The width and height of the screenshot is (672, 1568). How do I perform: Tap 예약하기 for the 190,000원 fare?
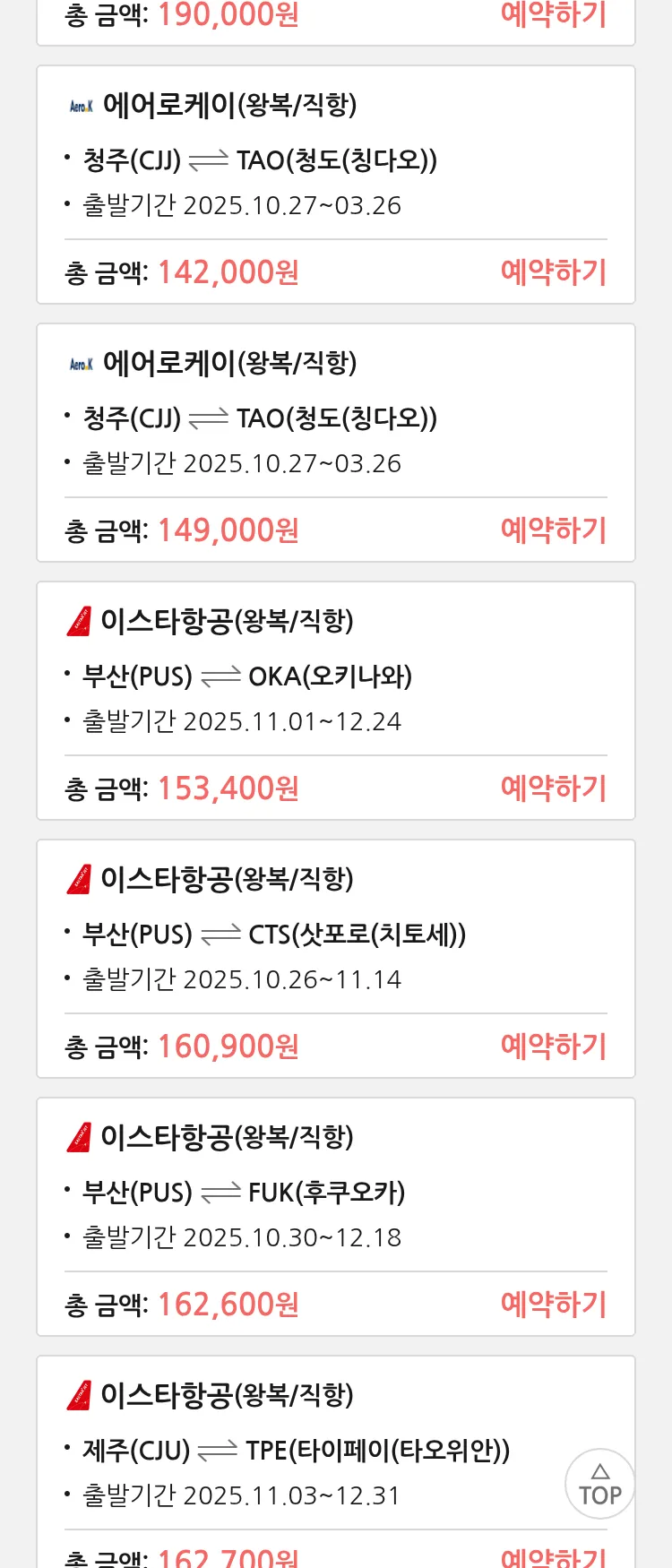[553, 14]
